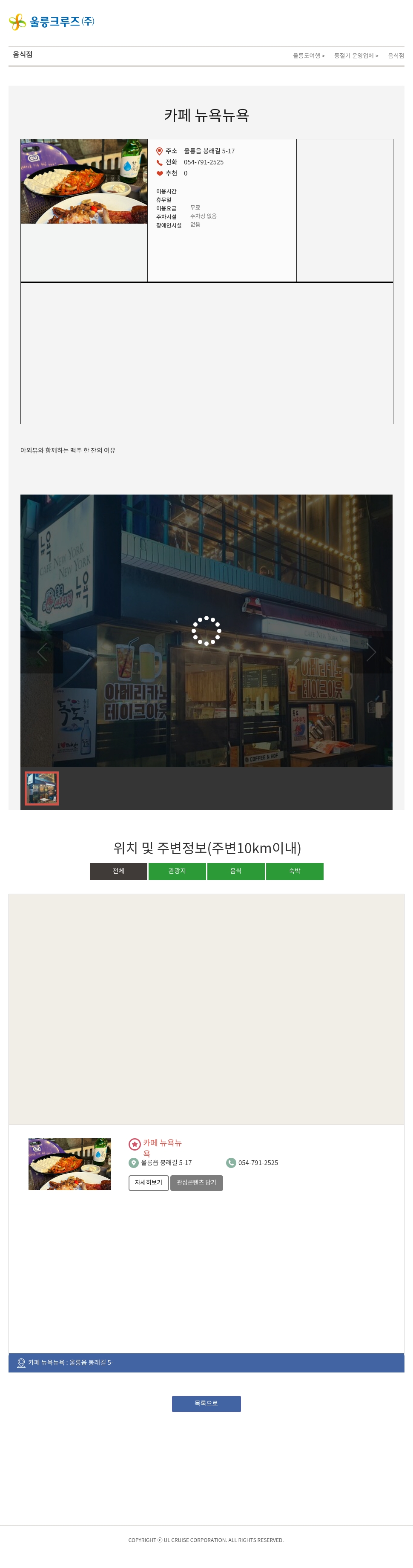The image size is (413, 1568).
Task: Open the 울릉크루즈 home logo
Action: pos(52,22)
